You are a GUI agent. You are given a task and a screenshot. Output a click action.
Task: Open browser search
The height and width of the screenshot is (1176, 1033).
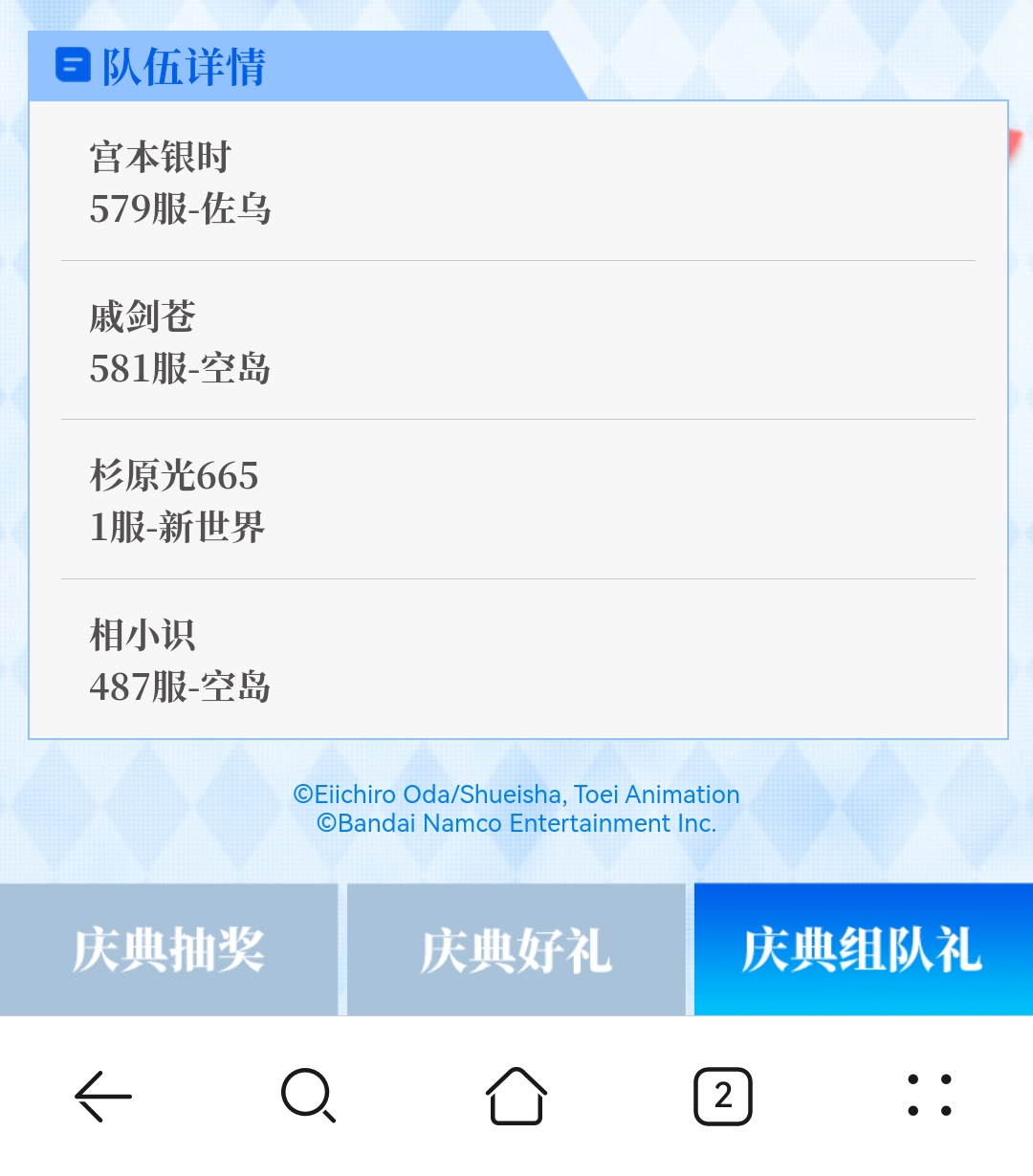point(308,1096)
